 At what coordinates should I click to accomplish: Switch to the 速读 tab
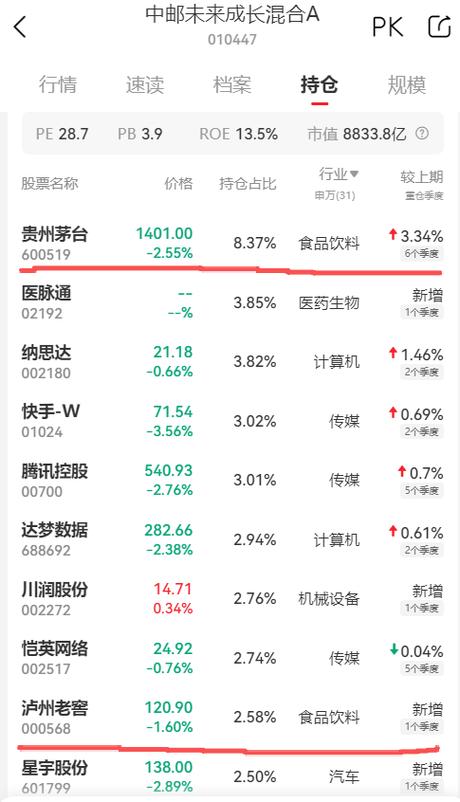coord(145,84)
